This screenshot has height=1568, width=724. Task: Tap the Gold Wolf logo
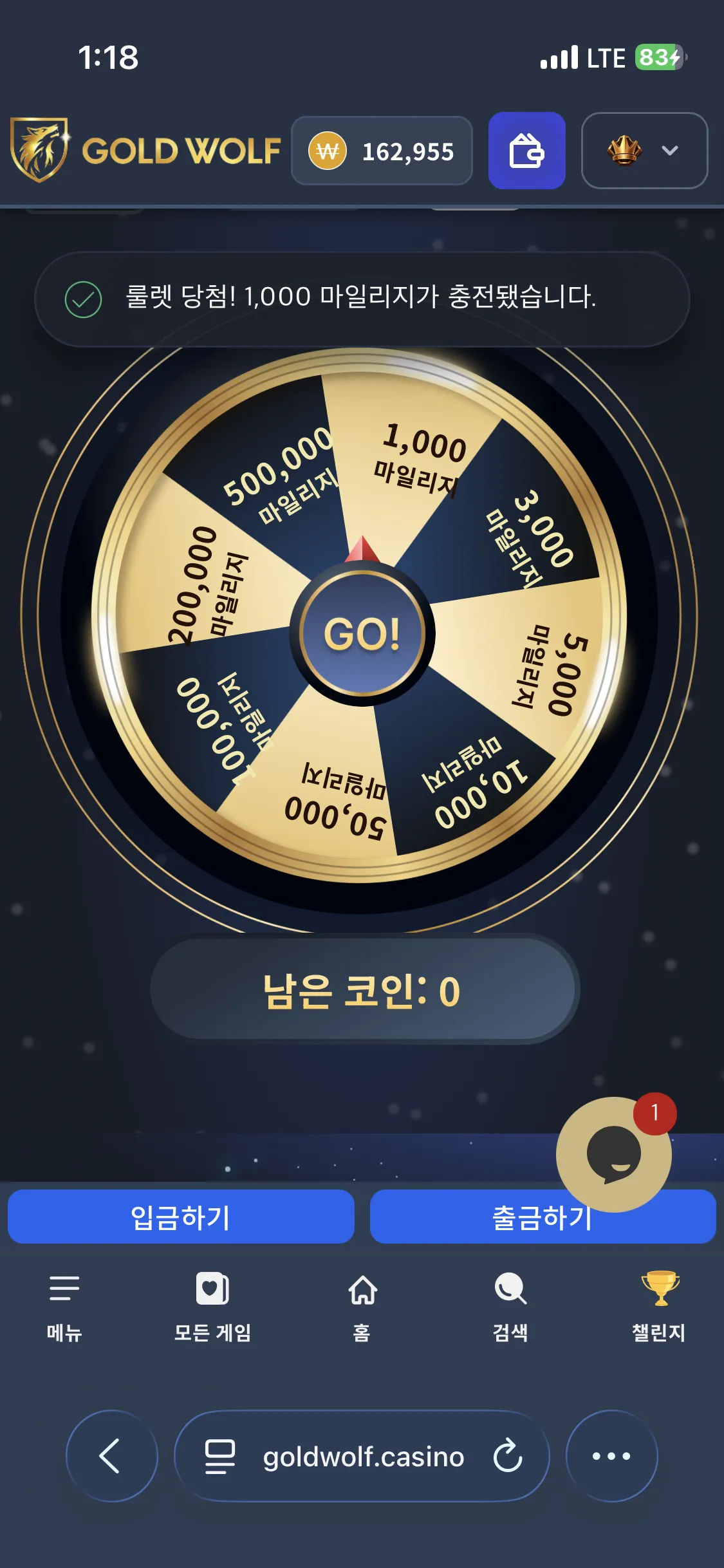pos(145,150)
